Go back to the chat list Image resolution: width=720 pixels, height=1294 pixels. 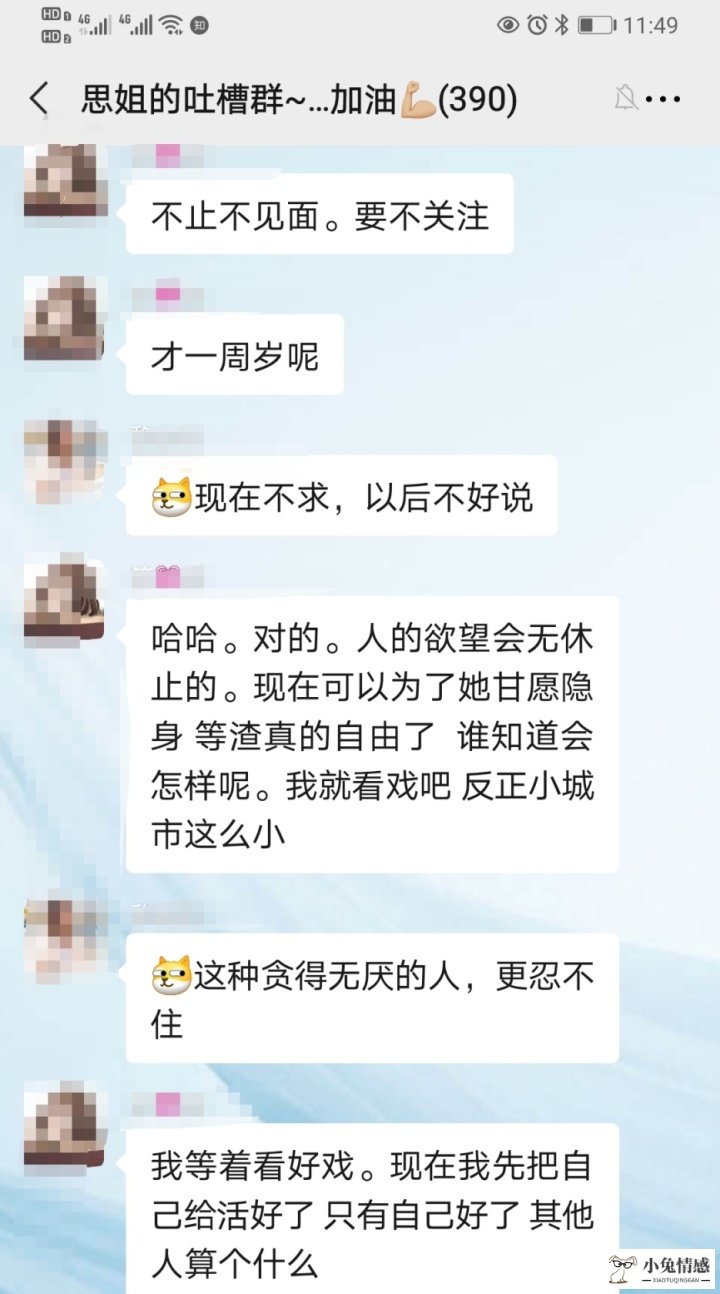pos(39,99)
